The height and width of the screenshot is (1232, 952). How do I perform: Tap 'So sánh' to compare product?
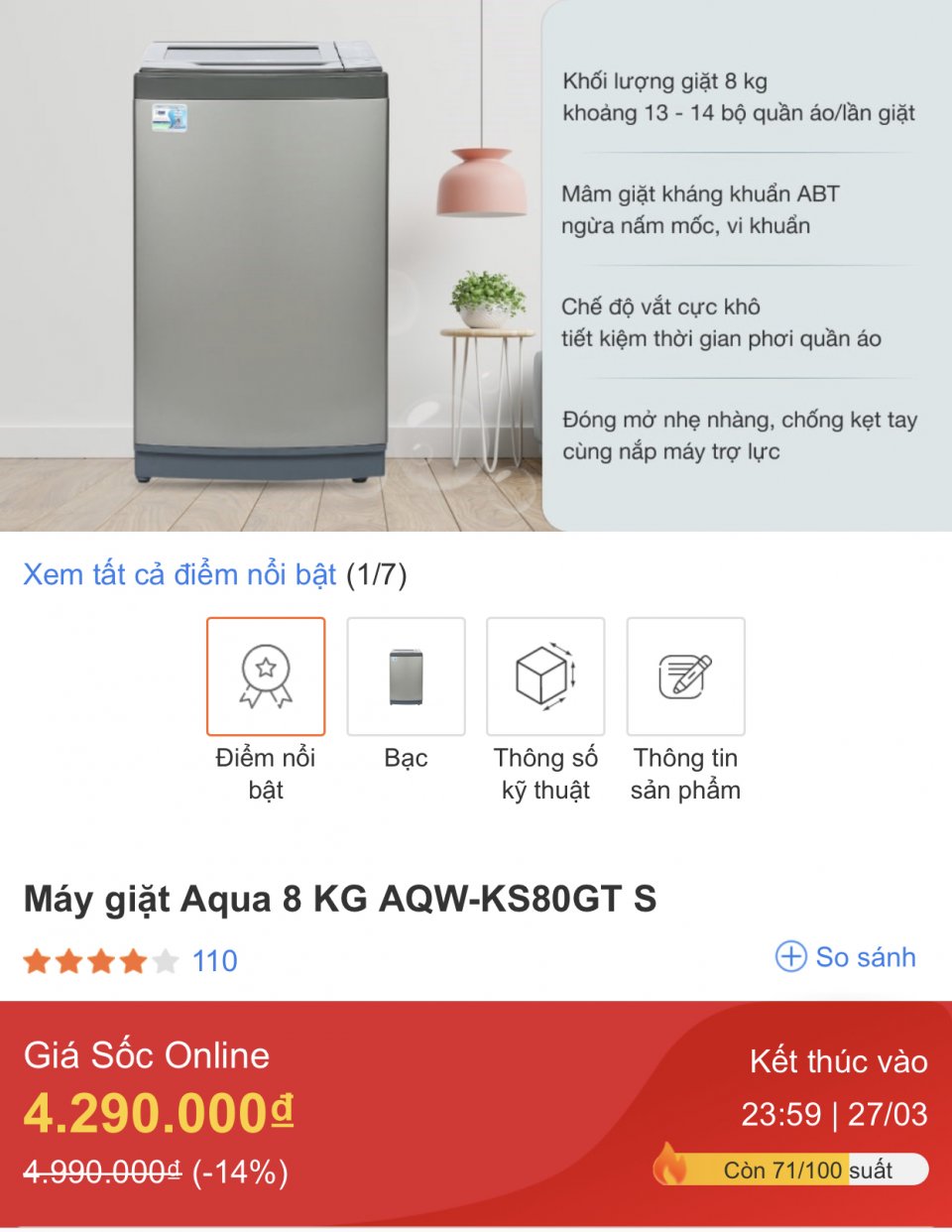pyautogui.click(x=846, y=957)
